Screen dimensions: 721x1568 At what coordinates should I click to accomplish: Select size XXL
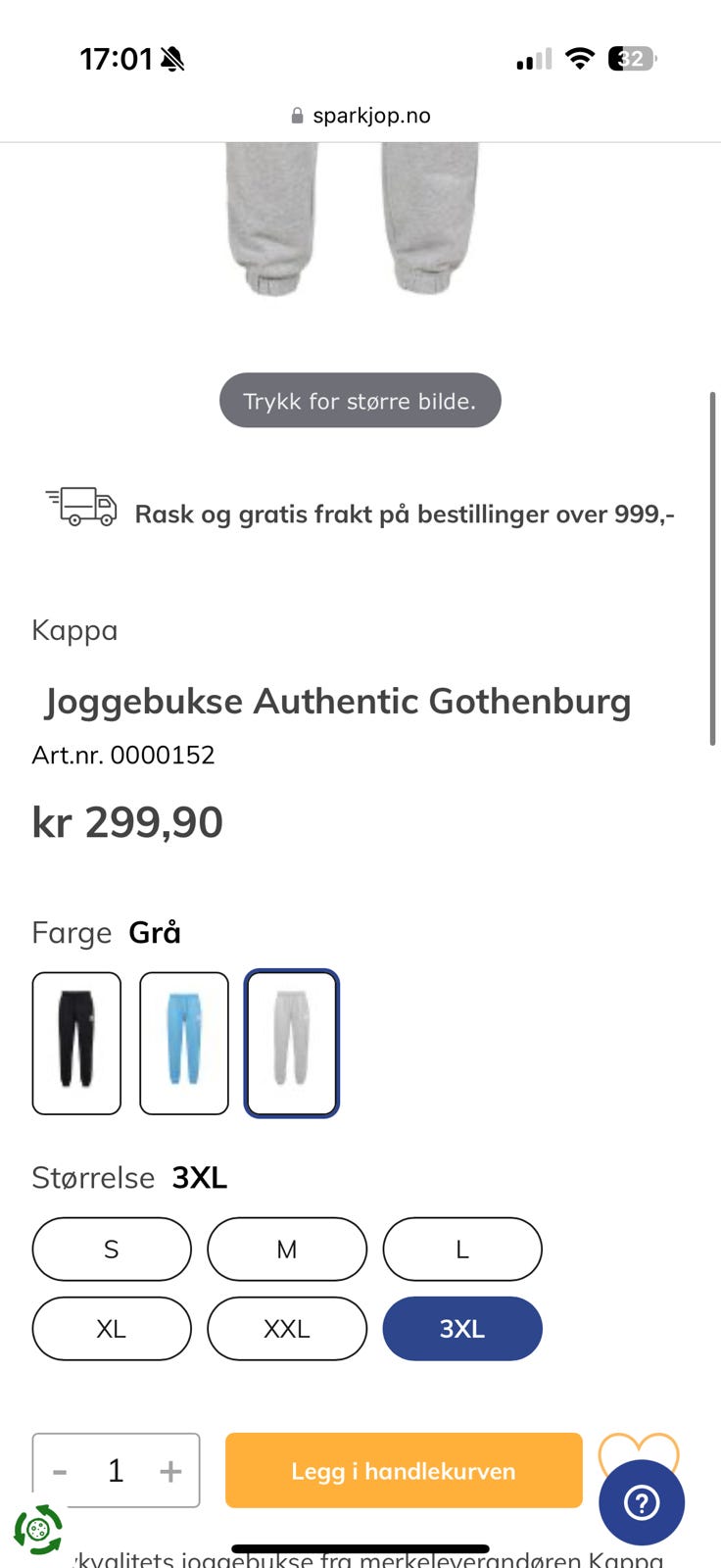coord(286,1328)
